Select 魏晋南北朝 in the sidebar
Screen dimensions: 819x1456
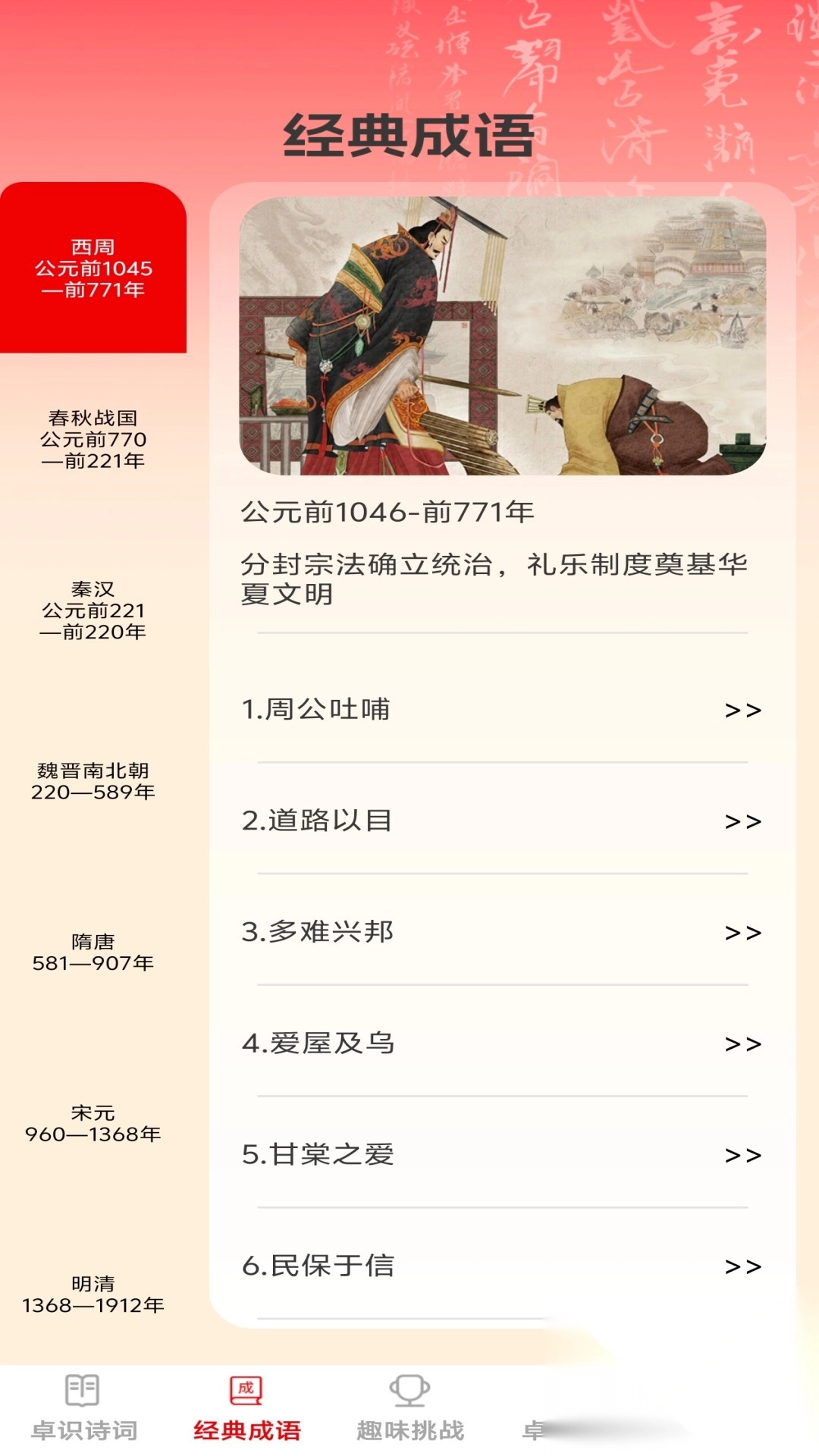[x=93, y=781]
